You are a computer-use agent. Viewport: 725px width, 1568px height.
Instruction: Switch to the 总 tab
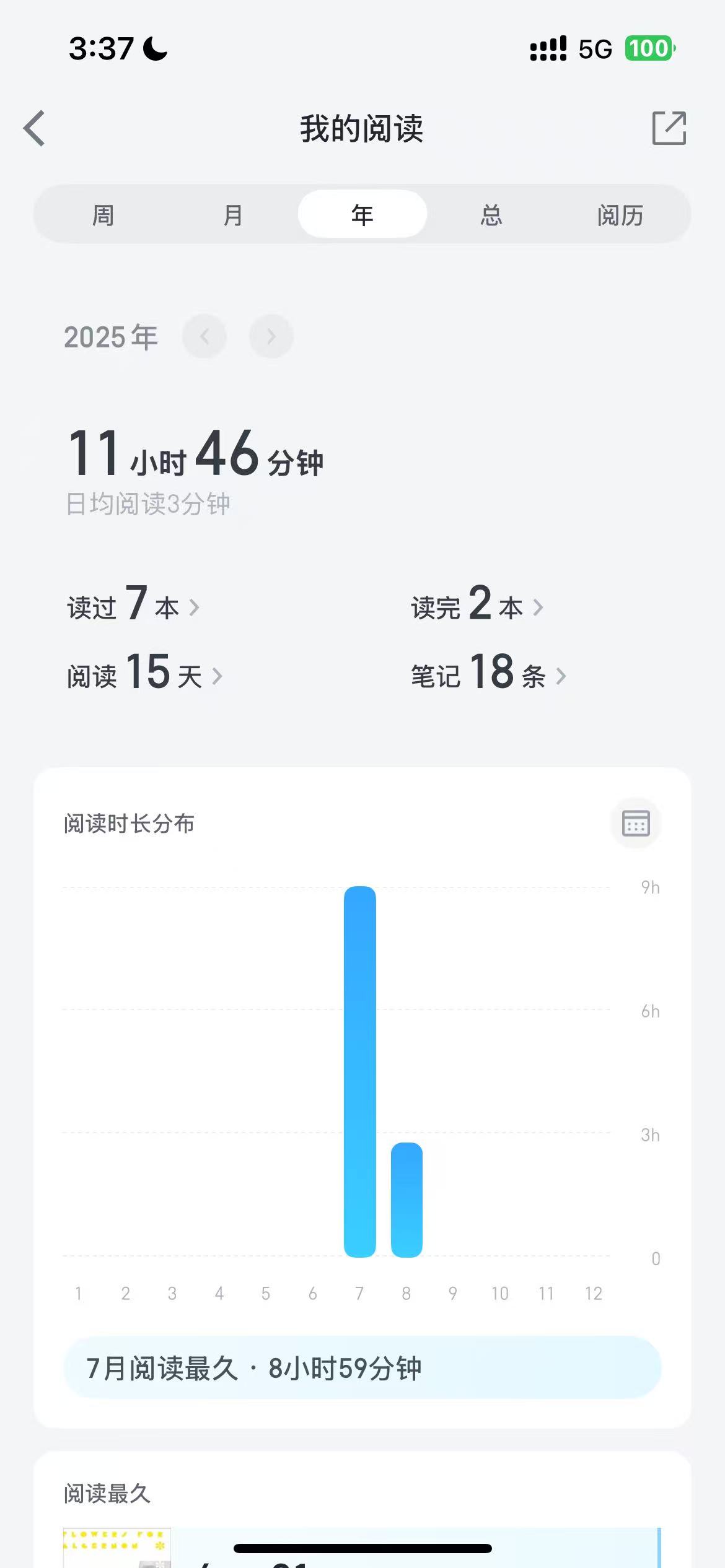click(491, 214)
